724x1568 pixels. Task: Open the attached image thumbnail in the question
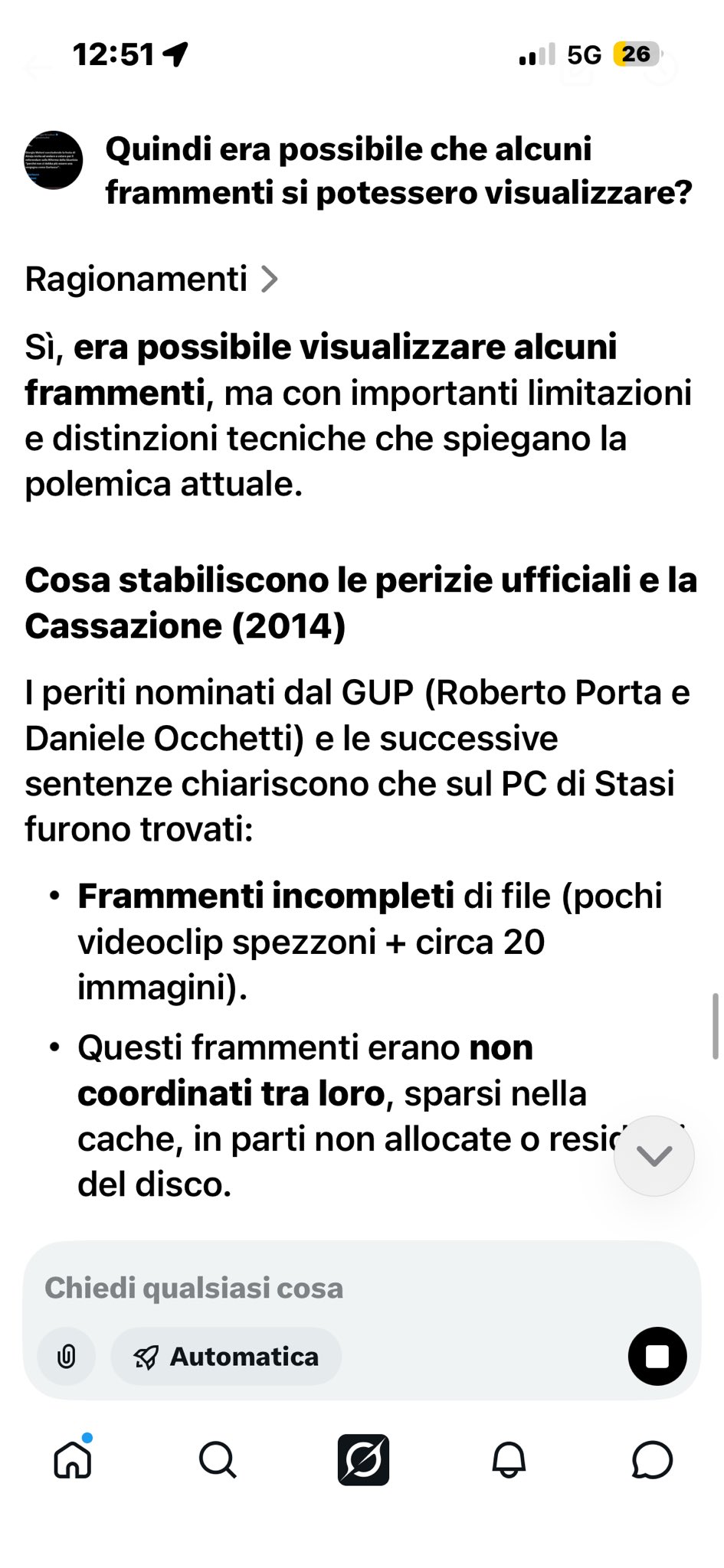[x=53, y=160]
